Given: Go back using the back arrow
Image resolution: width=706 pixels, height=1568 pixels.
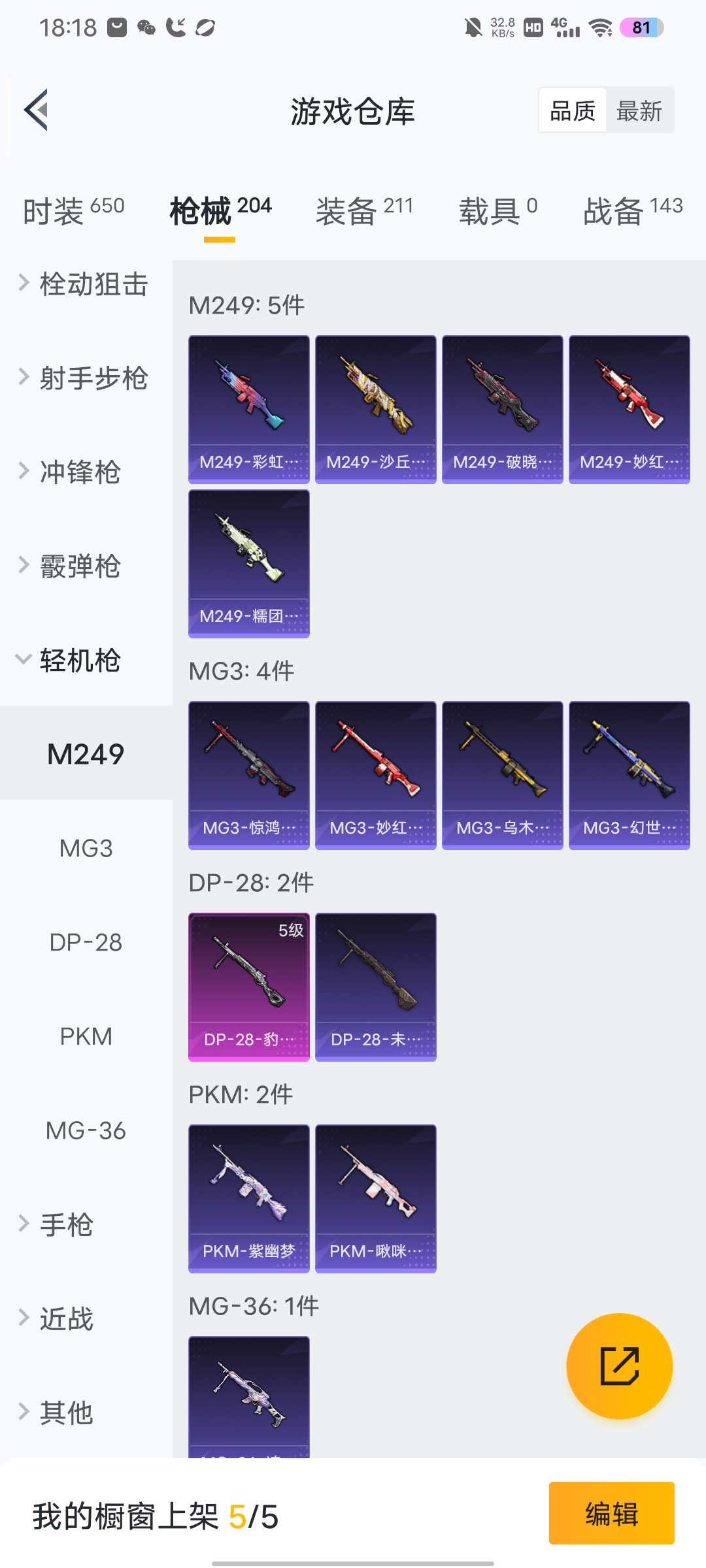Looking at the screenshot, I should [x=37, y=110].
